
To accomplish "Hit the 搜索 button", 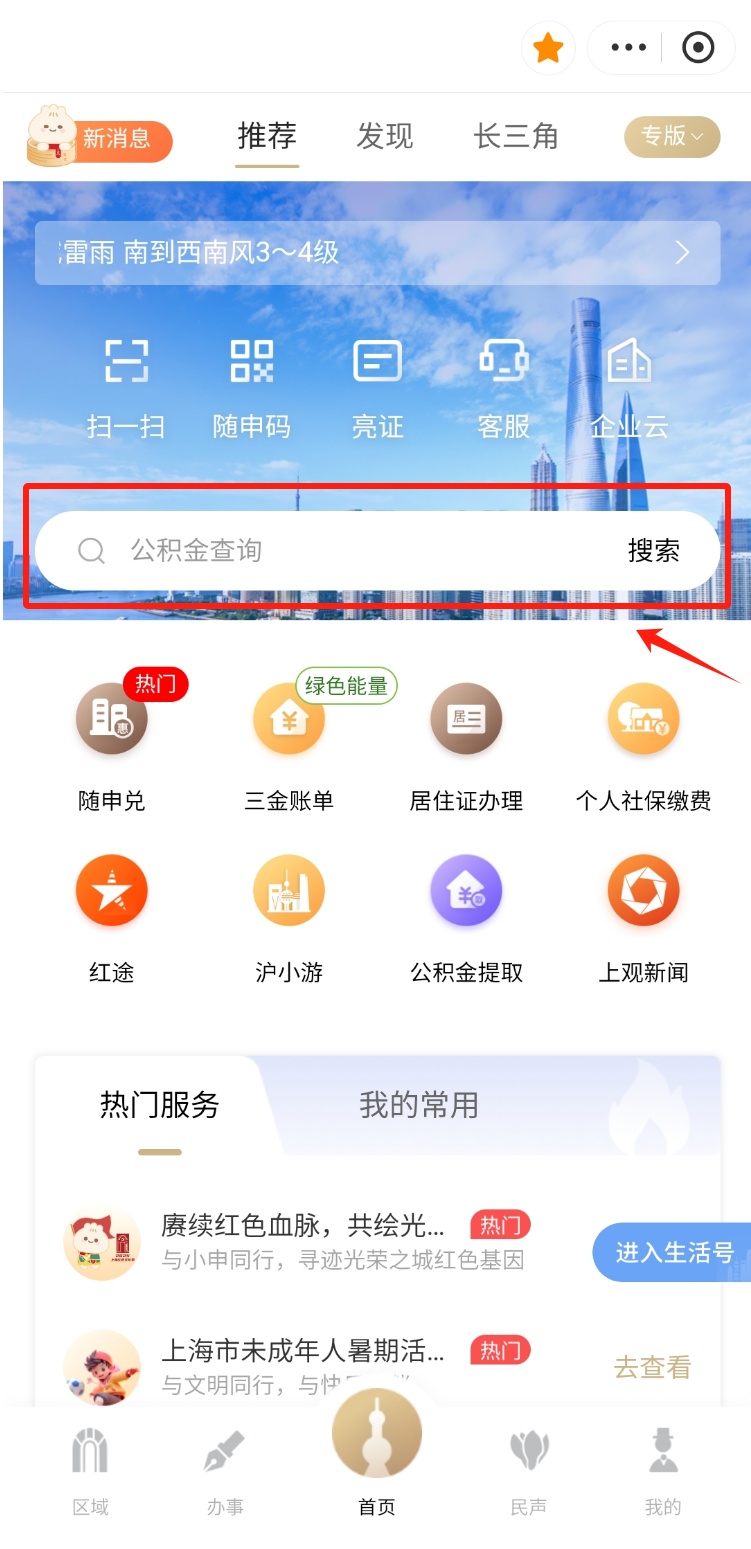I will 654,550.
